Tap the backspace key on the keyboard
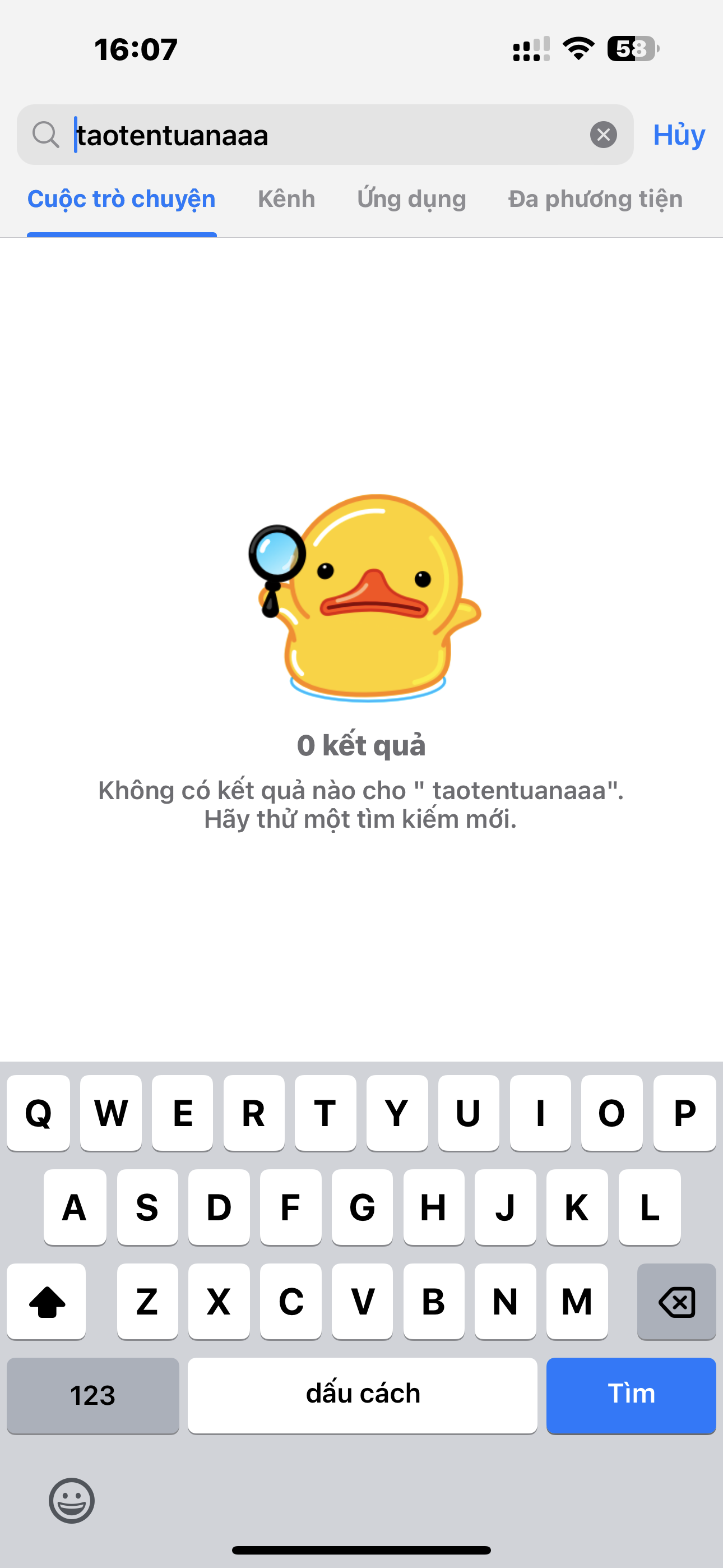Screen dimensions: 723x1568 coord(676,1301)
